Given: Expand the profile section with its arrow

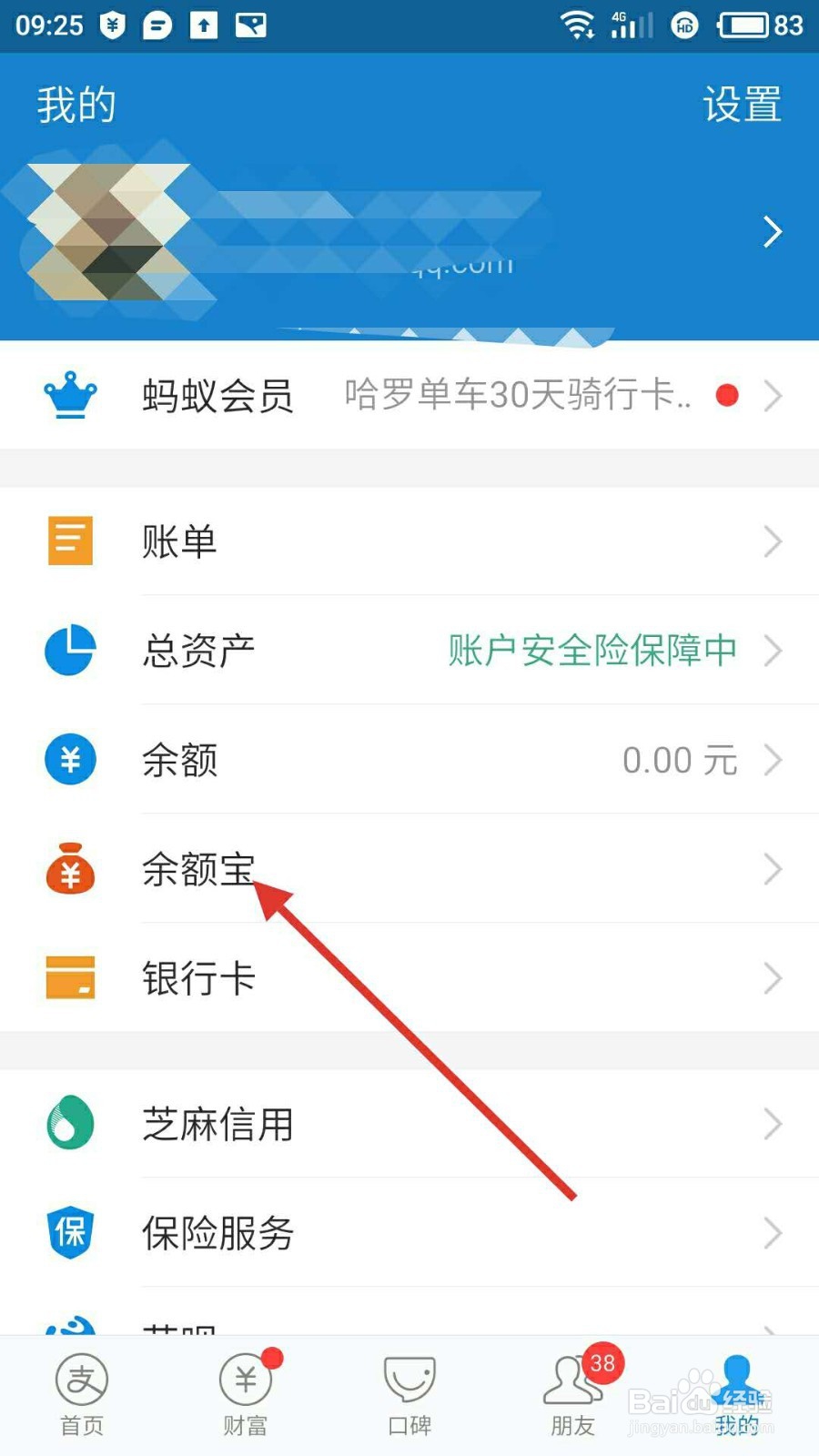Looking at the screenshot, I should coord(772,231).
